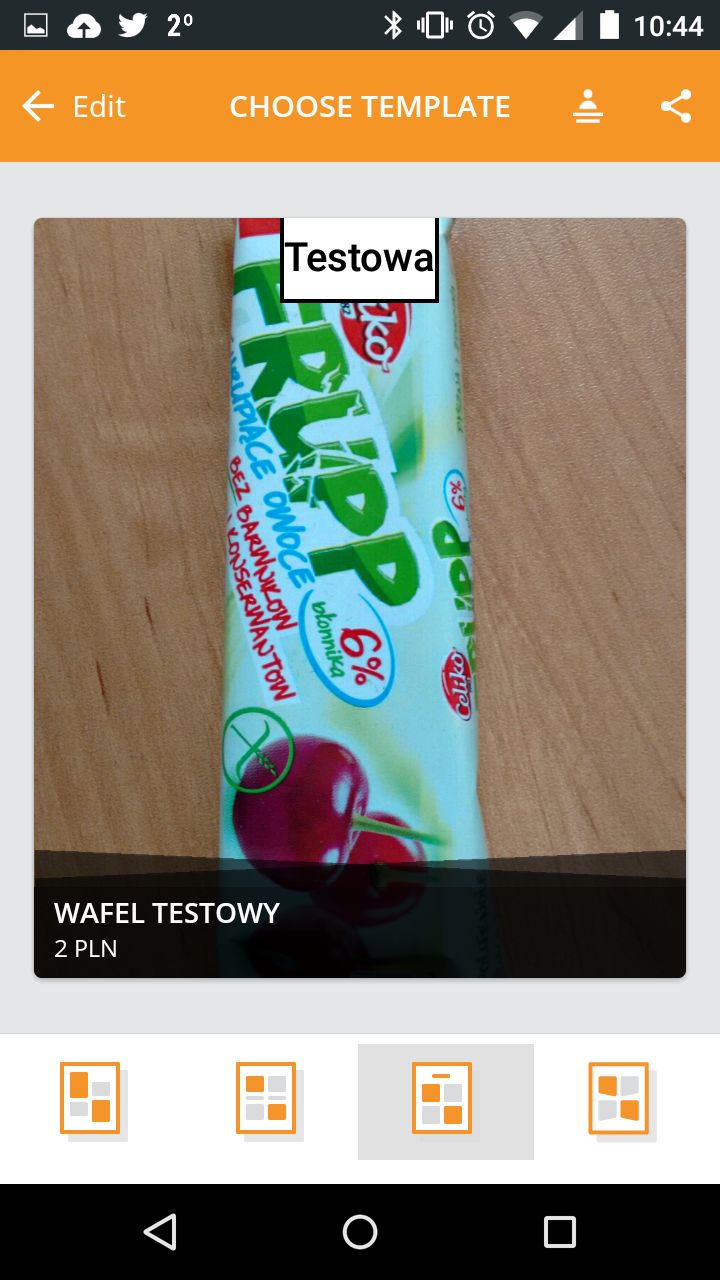720x1280 pixels.
Task: Tap the Testowa label on preview
Action: [360, 259]
